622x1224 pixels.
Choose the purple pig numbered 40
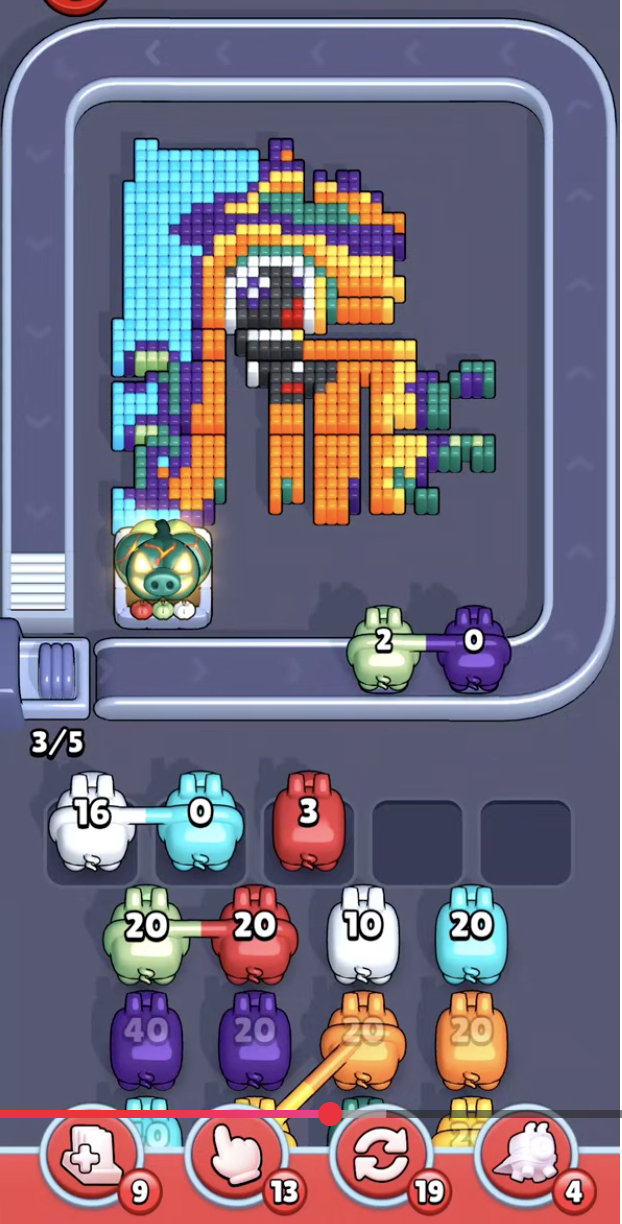[x=146, y=1040]
